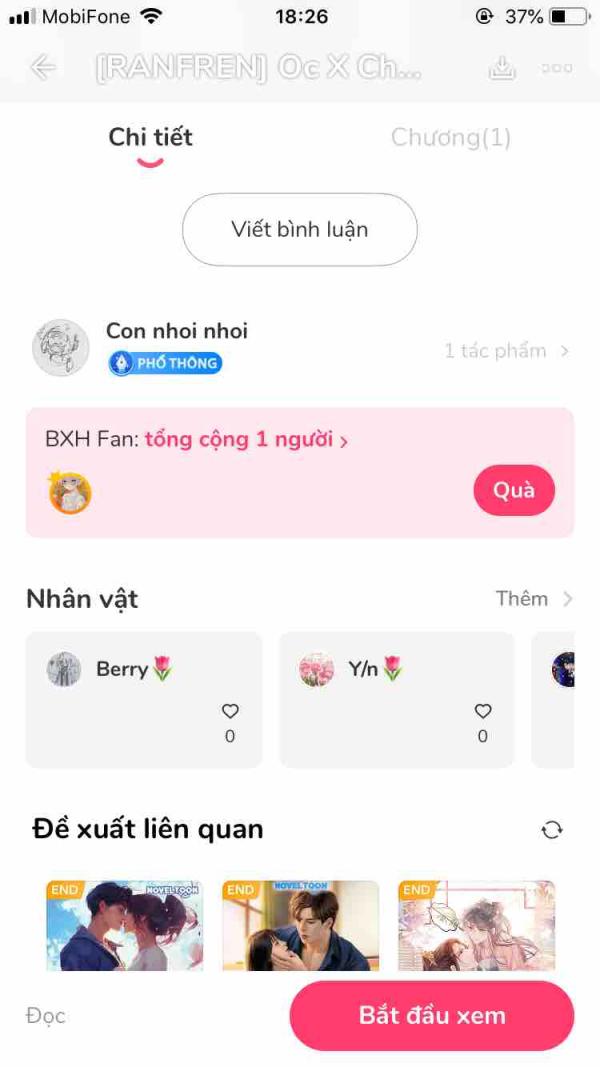Like the Berry character
The image size is (600, 1067).
coord(230,711)
